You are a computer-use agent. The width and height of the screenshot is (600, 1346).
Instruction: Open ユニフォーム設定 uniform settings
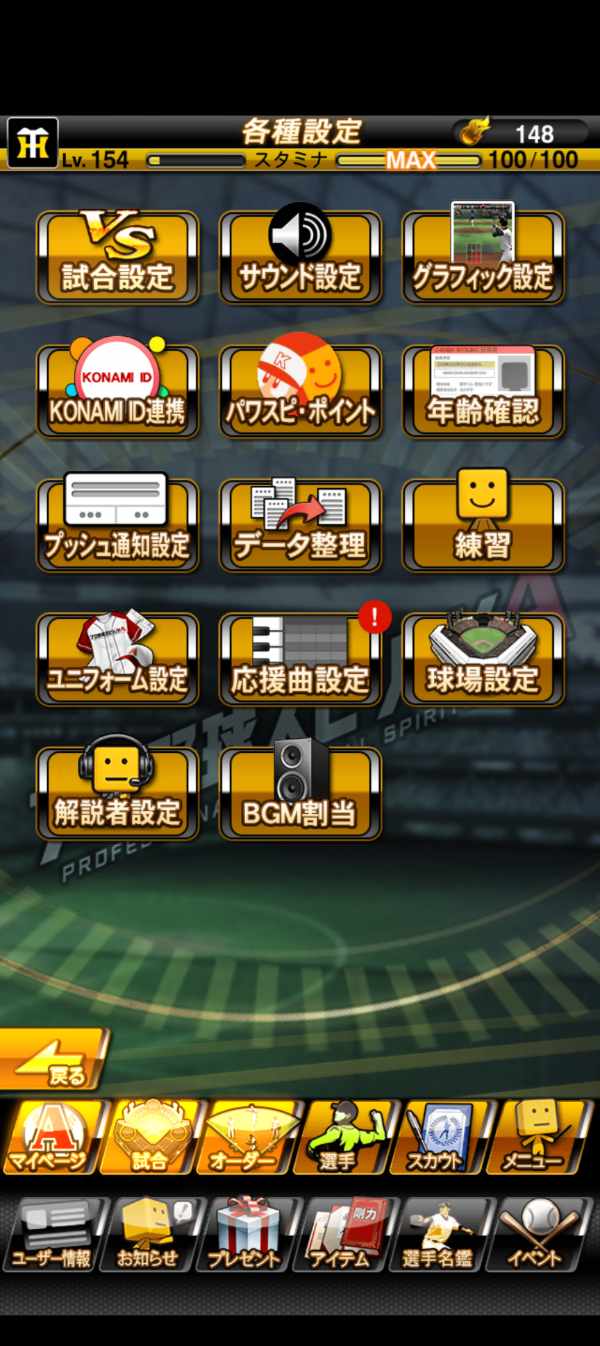118,660
